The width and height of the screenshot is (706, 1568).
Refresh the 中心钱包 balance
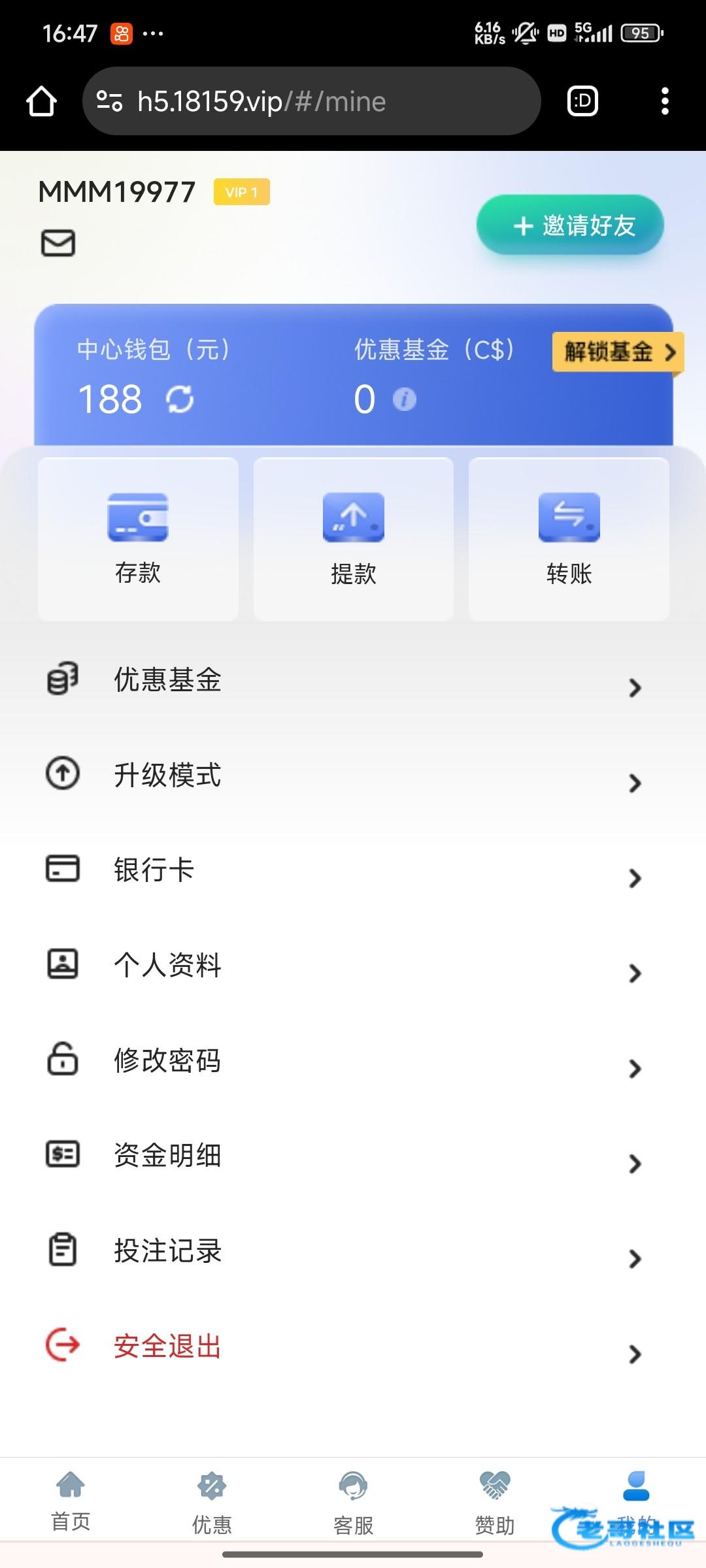pos(180,399)
